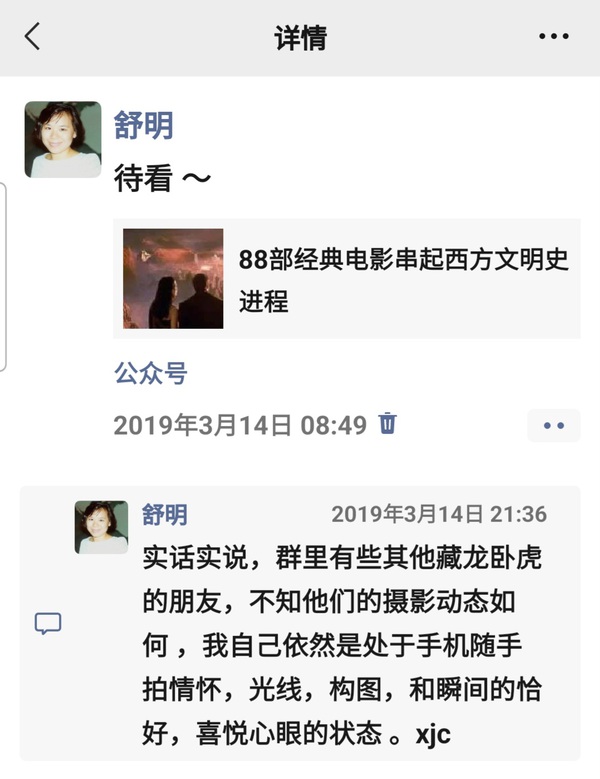Viewport: 600px width, 779px height.
Task: Go back from the 详情 page
Action: [x=33, y=37]
